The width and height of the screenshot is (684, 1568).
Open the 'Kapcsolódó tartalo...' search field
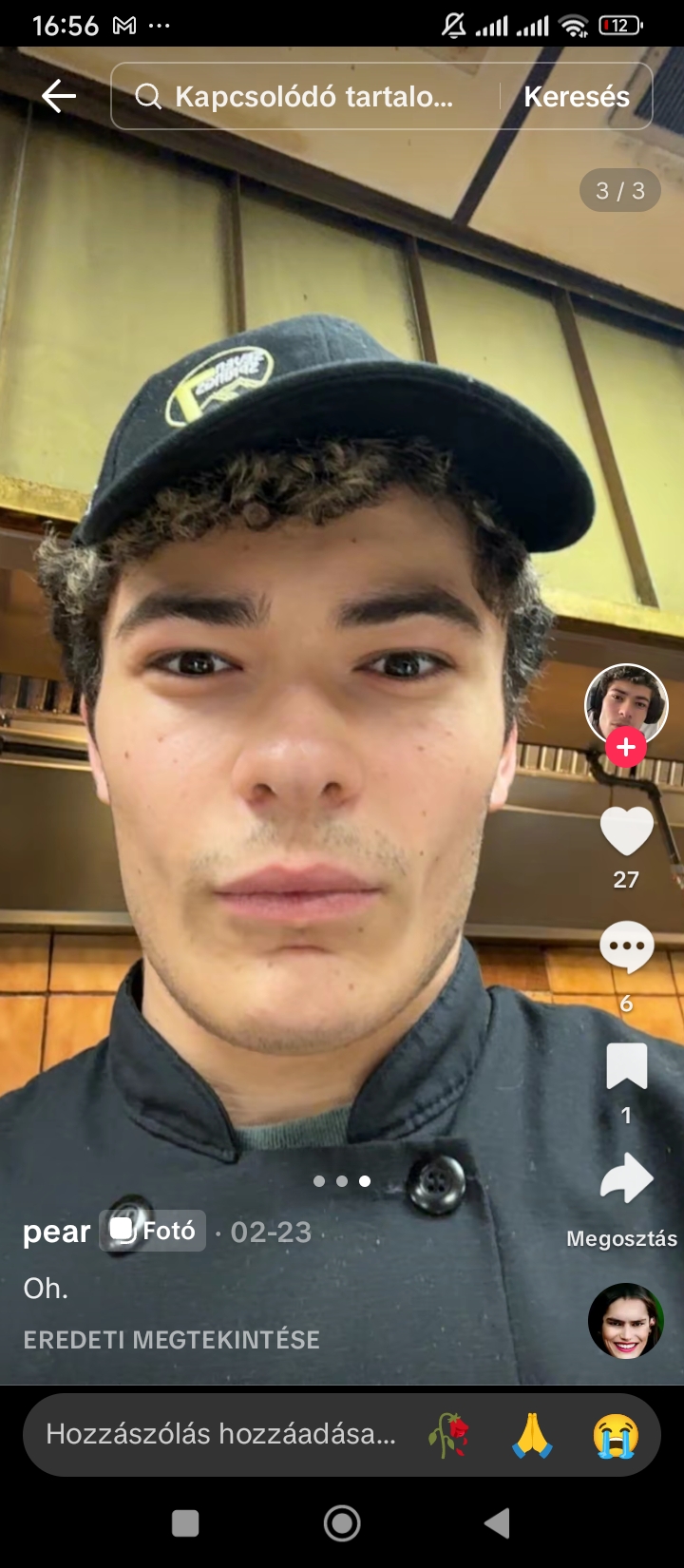313,96
